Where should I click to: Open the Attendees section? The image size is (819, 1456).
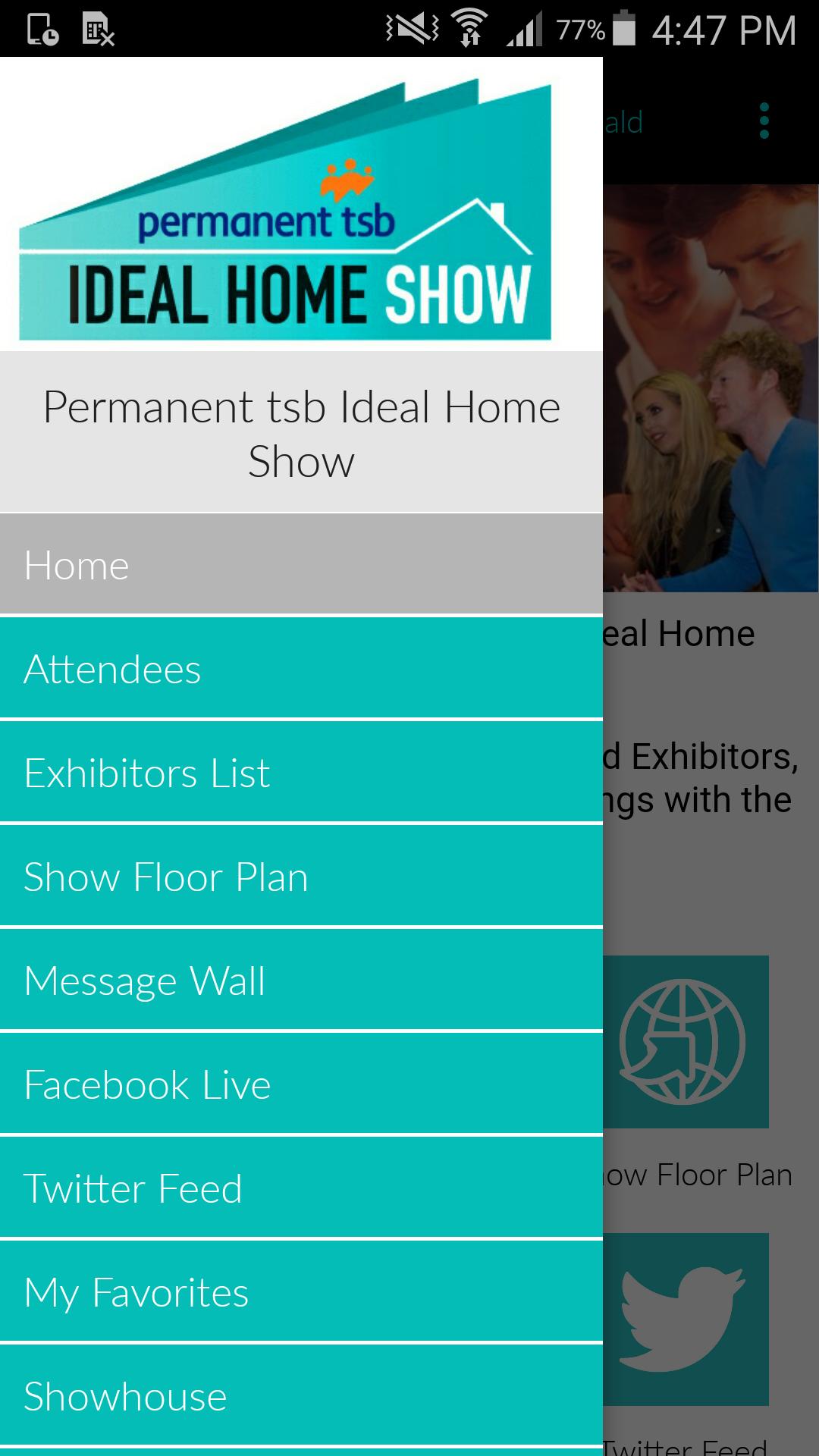pos(301,669)
